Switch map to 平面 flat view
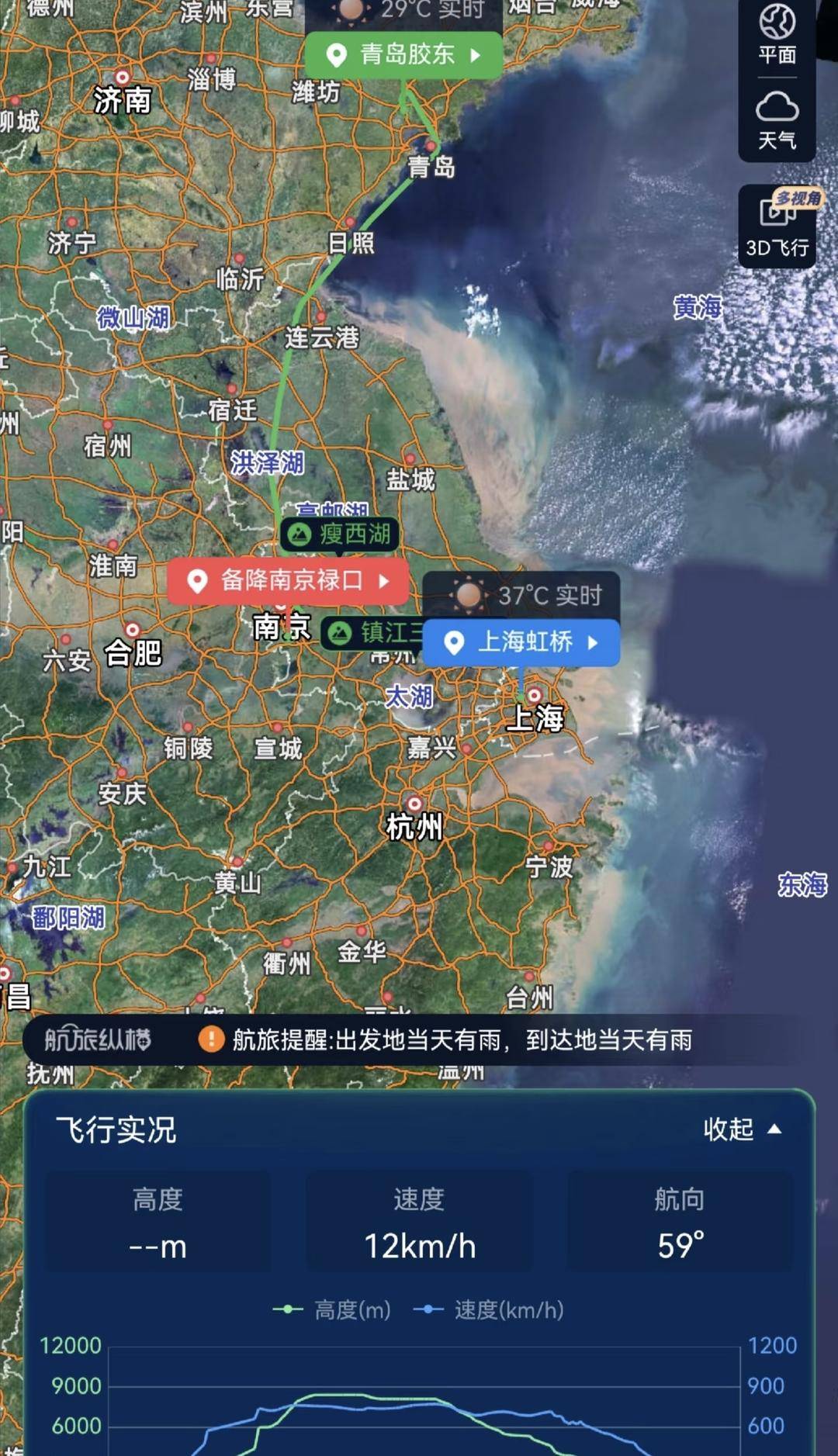The image size is (838, 1456). point(777,33)
